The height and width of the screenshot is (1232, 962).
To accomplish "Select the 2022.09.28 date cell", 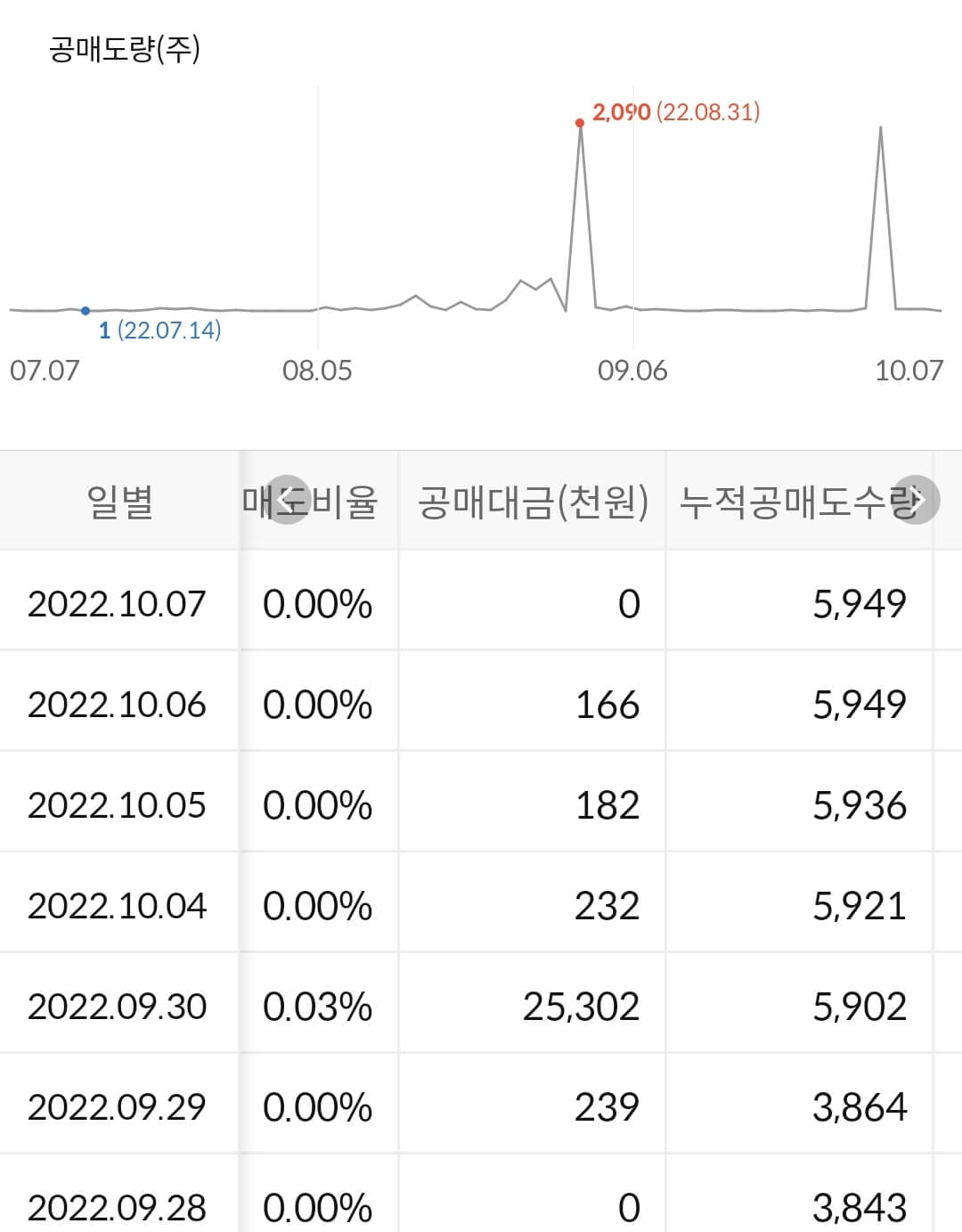I will tap(117, 1208).
